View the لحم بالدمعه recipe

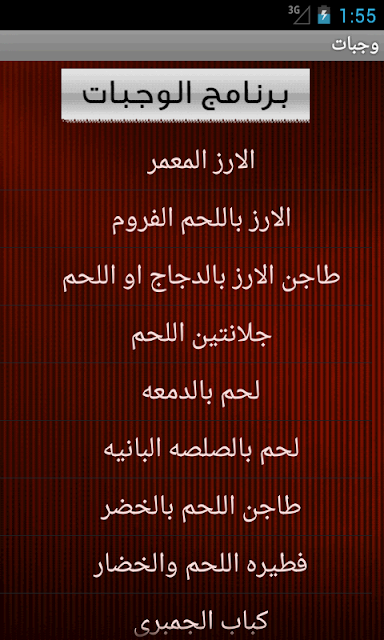pos(186,392)
